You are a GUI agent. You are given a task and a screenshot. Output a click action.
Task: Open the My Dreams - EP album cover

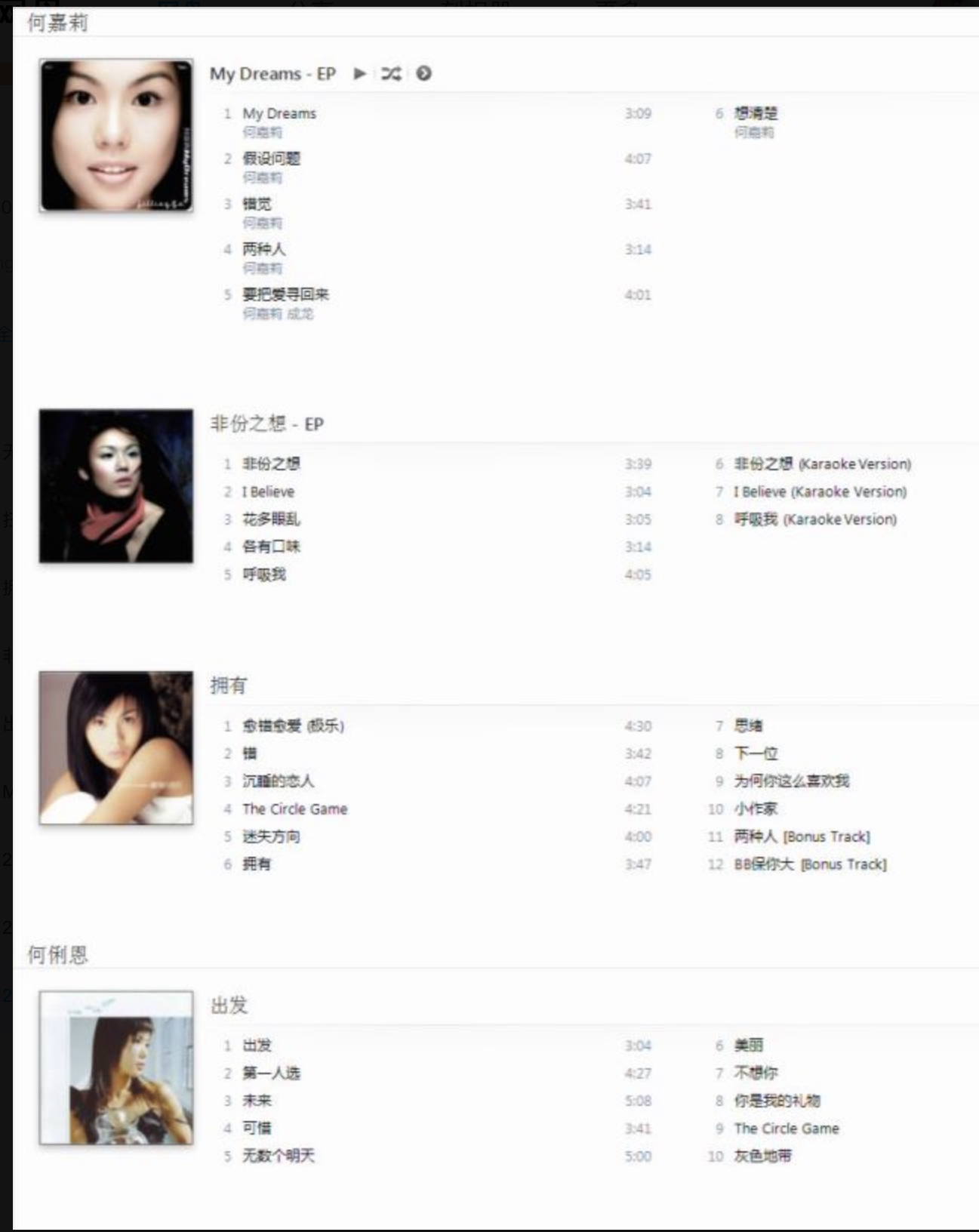(x=116, y=135)
